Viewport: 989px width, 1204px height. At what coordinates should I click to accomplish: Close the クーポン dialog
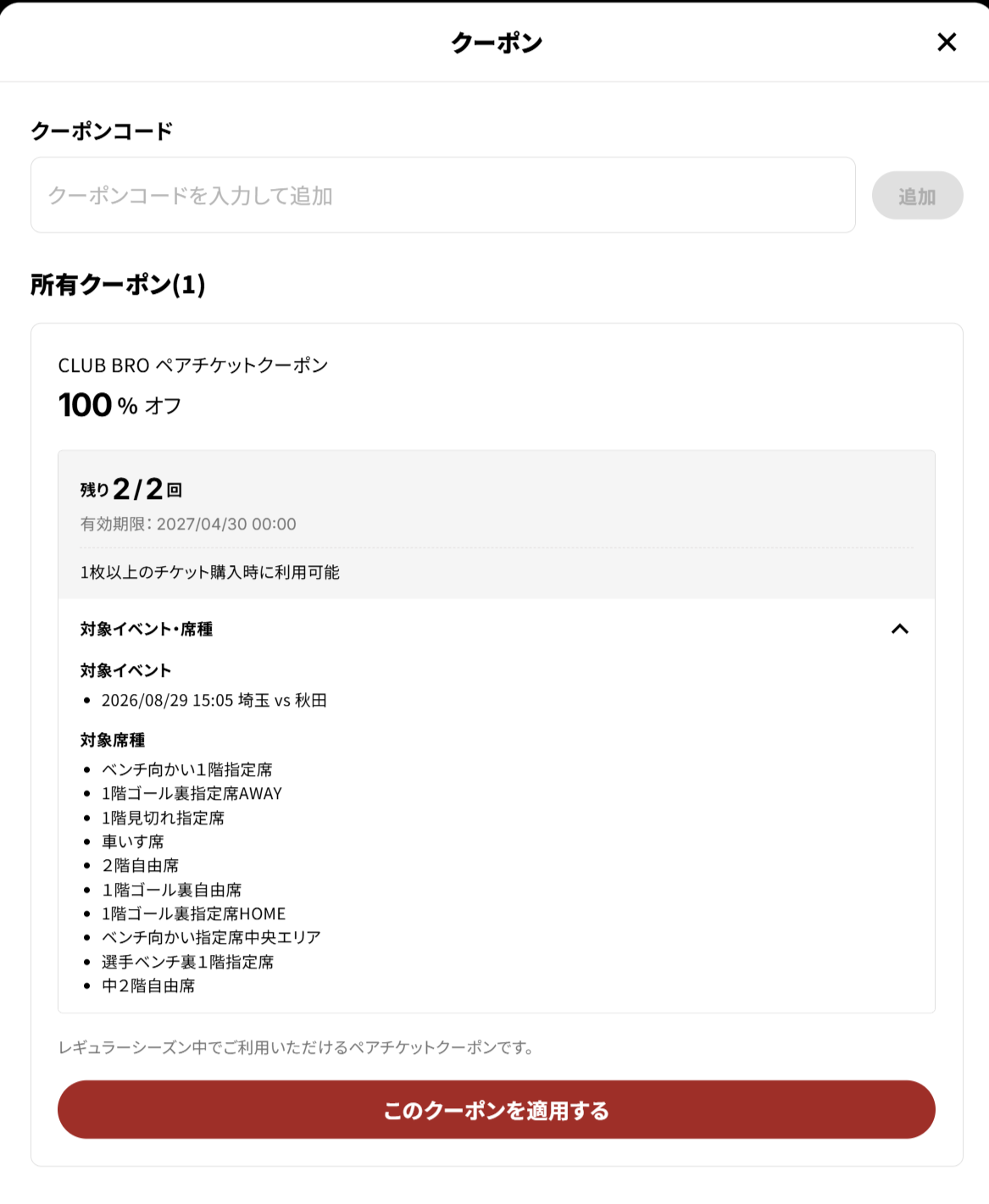click(x=947, y=42)
